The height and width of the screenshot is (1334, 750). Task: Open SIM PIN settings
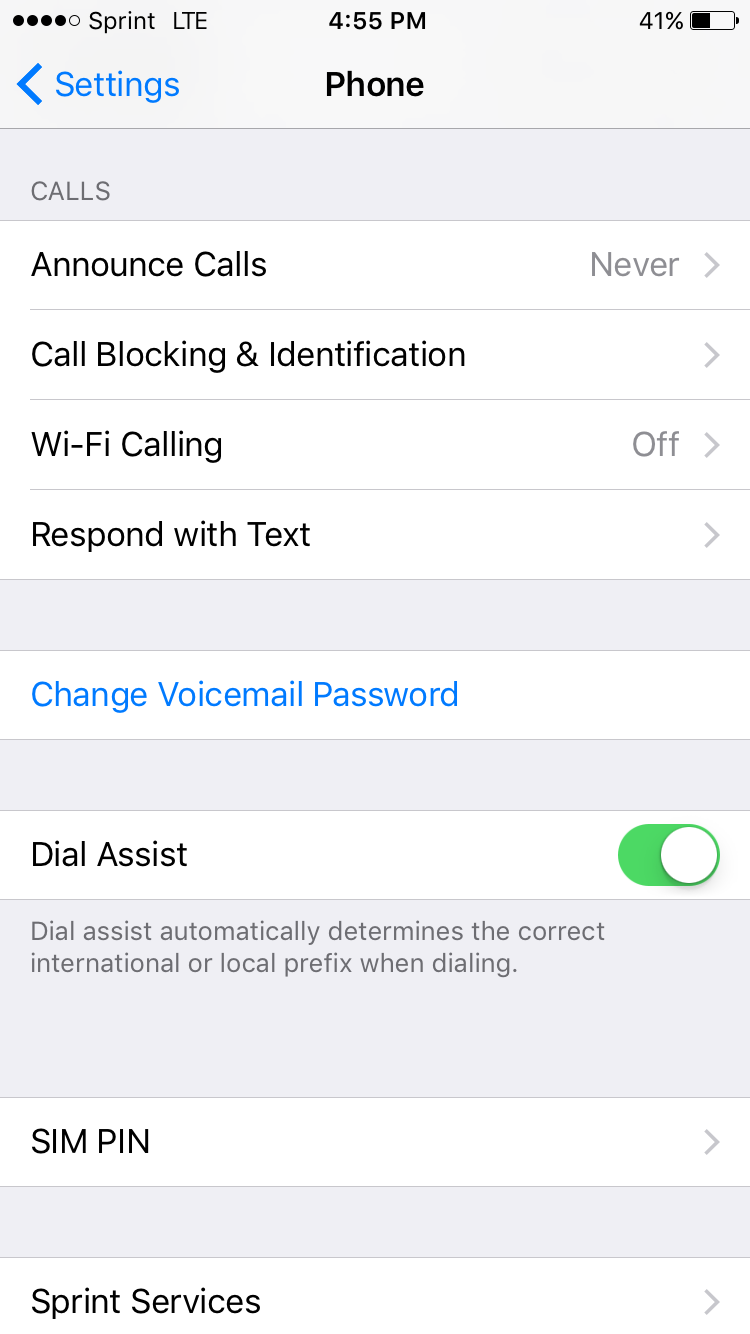coord(375,1142)
